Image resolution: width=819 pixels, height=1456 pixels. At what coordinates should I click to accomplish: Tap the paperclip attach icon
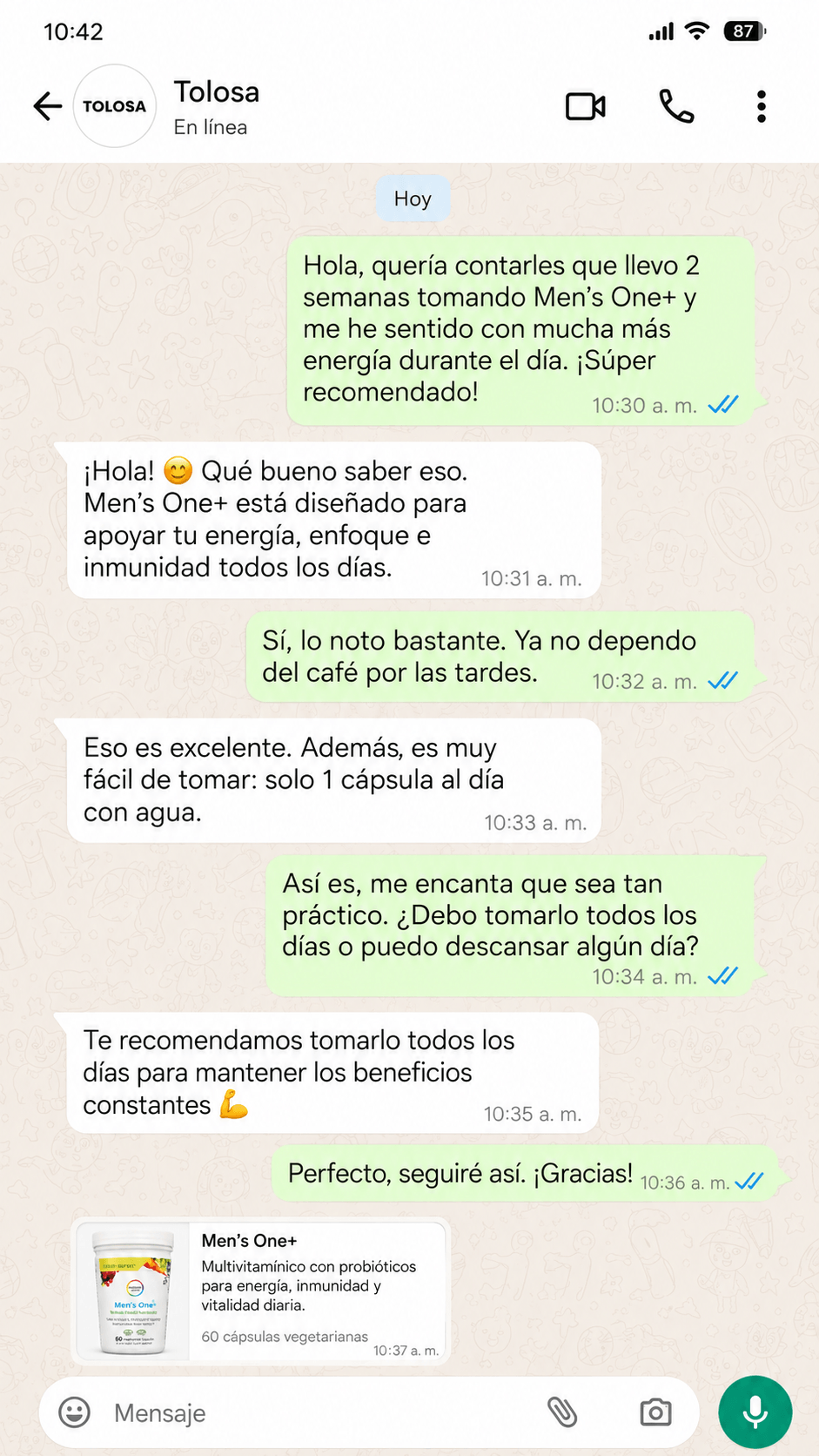click(x=562, y=1412)
